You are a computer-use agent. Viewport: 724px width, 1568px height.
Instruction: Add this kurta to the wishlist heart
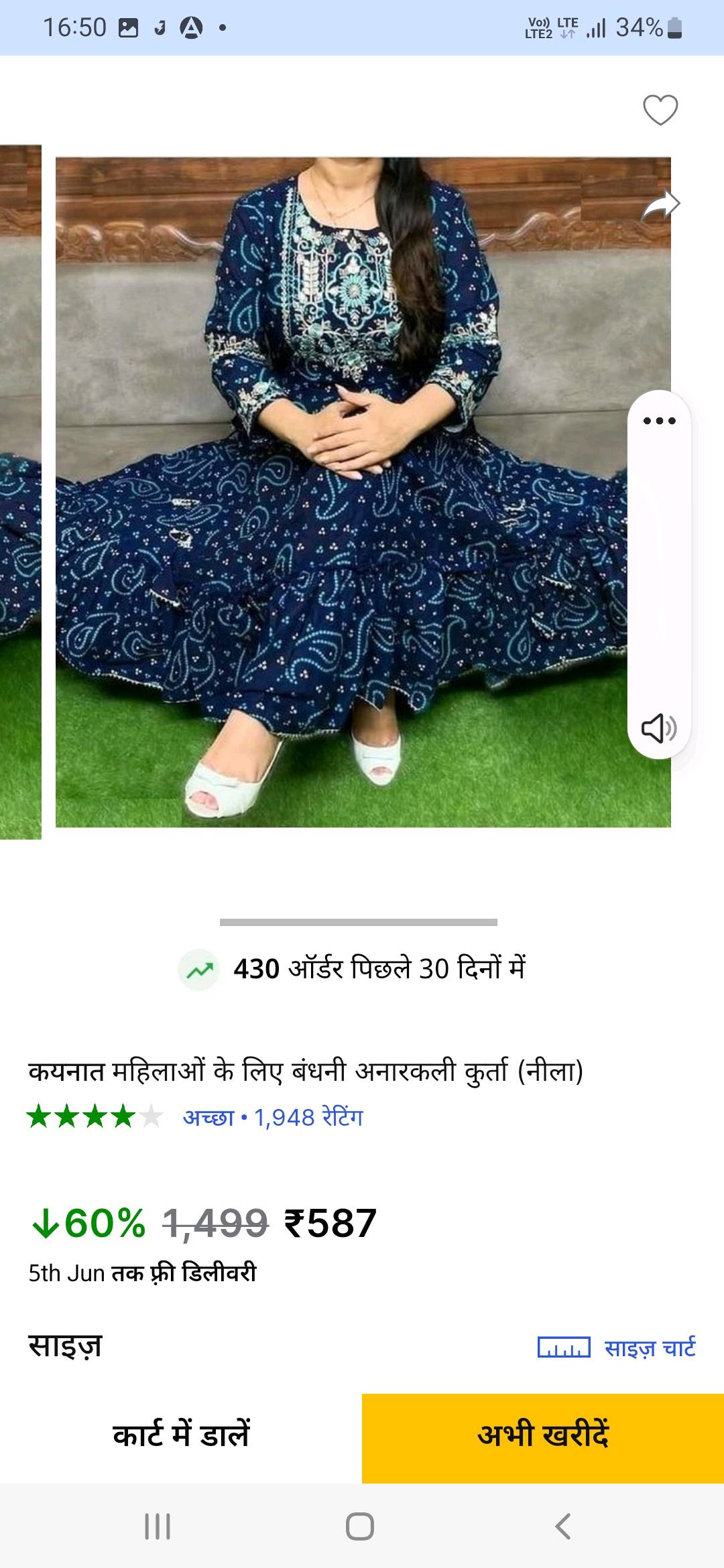click(x=660, y=110)
